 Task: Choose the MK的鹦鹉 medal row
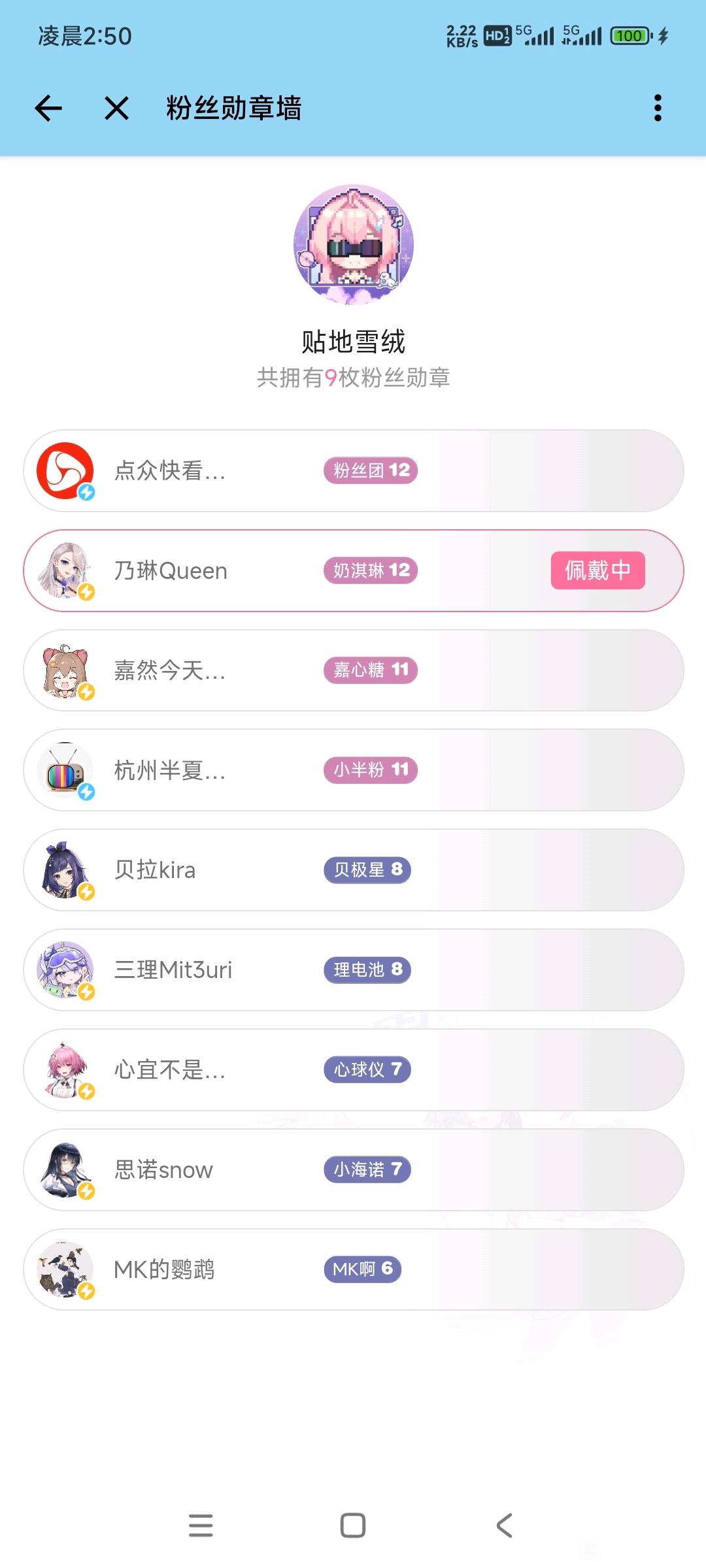click(353, 1269)
